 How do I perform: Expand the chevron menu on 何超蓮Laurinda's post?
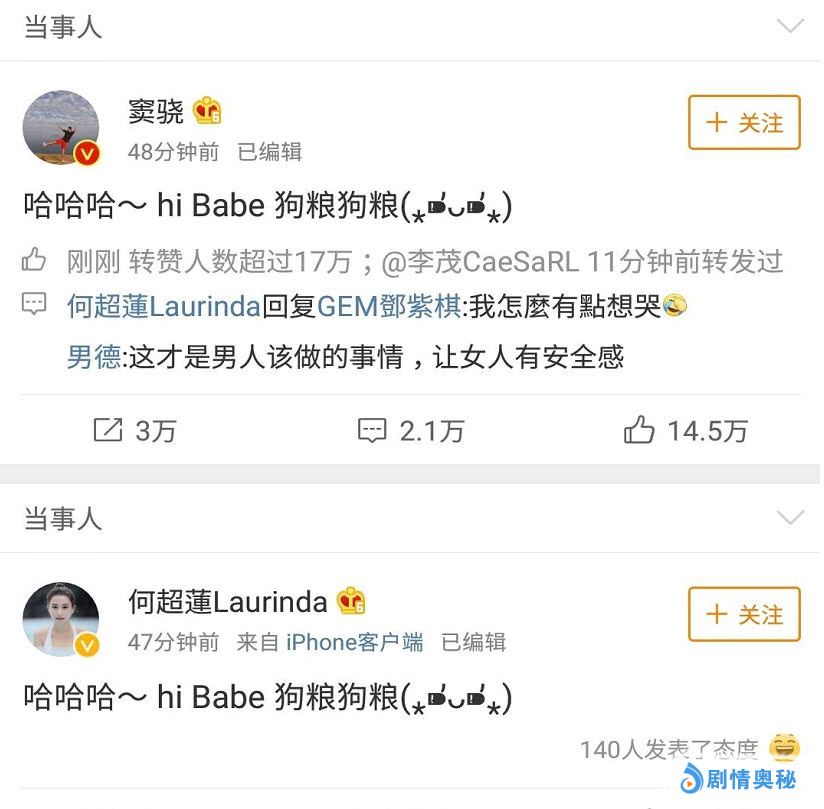pos(790,518)
